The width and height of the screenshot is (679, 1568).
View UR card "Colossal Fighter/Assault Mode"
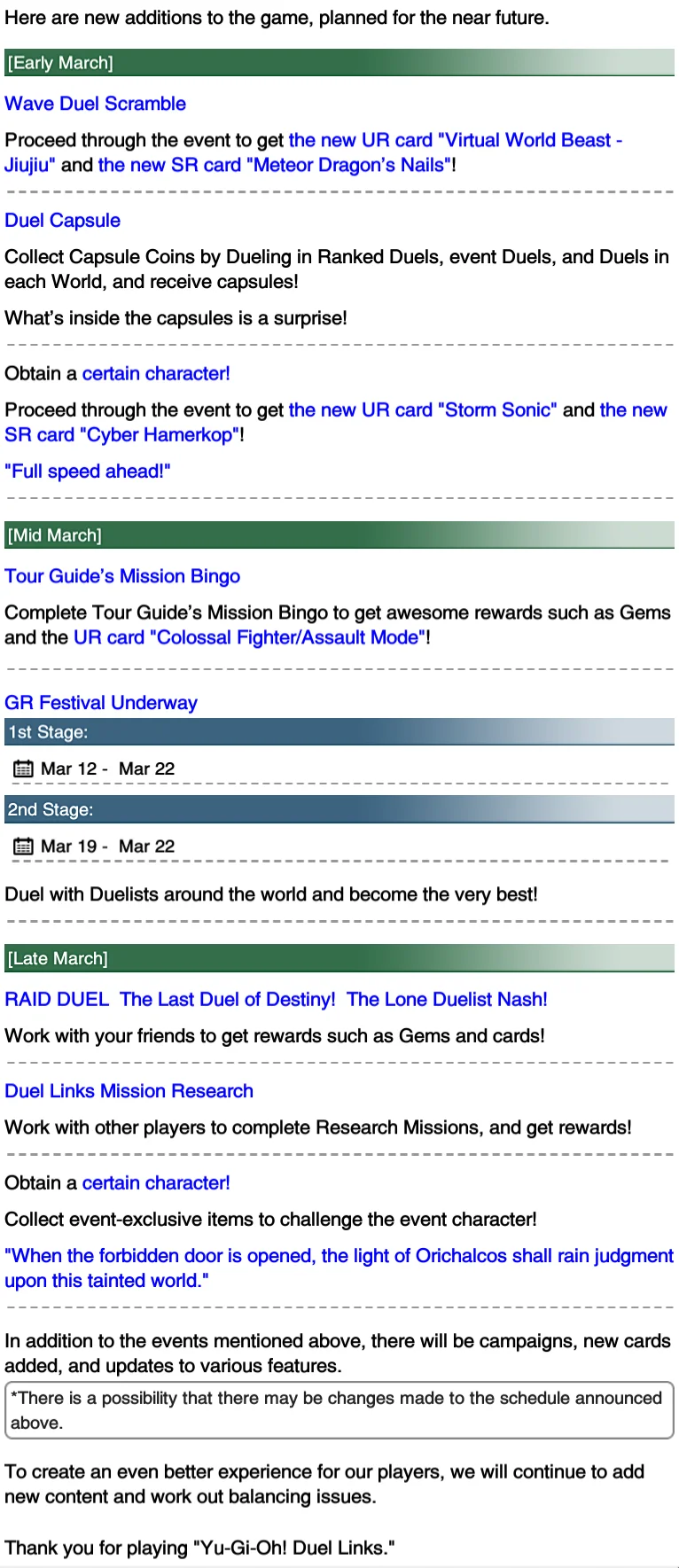coord(249,637)
